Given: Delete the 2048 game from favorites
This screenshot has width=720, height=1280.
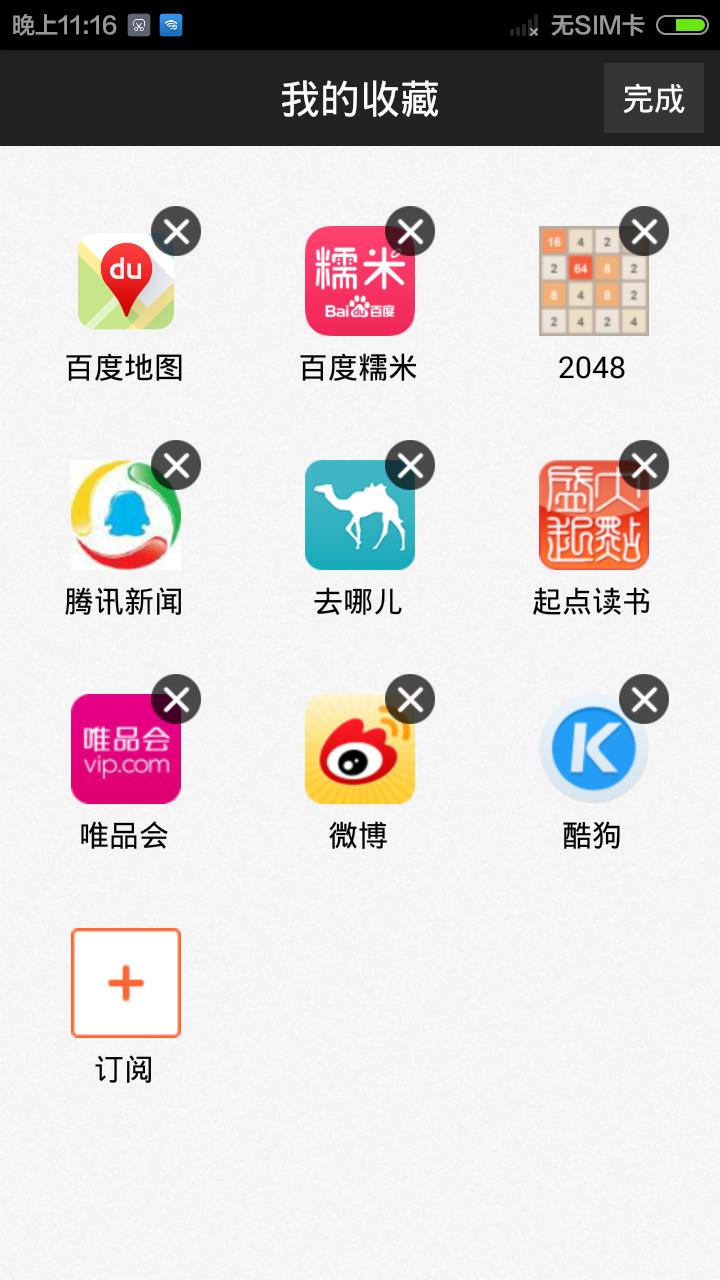Looking at the screenshot, I should 644,232.
